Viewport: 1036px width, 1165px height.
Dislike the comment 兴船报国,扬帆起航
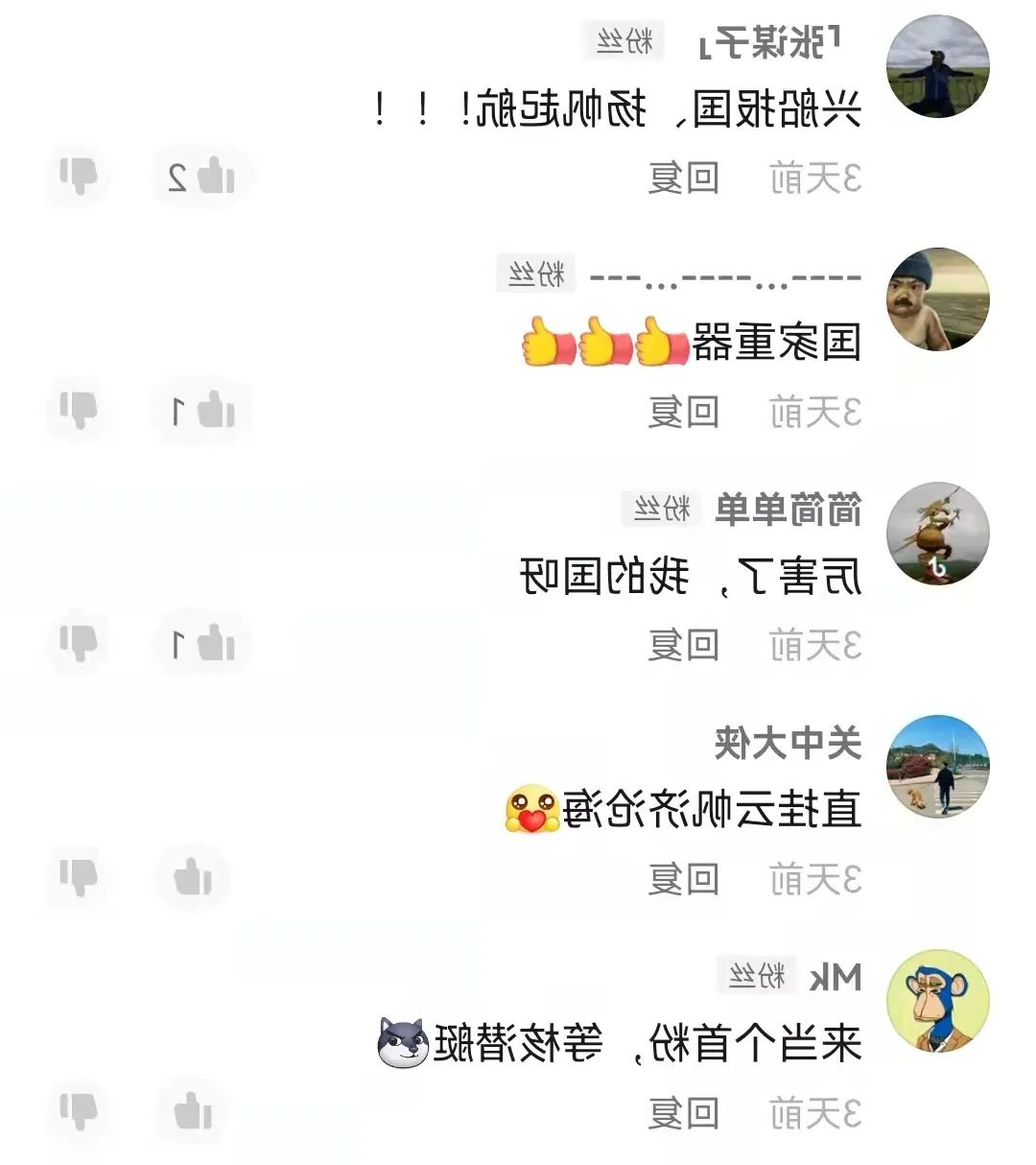(x=79, y=177)
